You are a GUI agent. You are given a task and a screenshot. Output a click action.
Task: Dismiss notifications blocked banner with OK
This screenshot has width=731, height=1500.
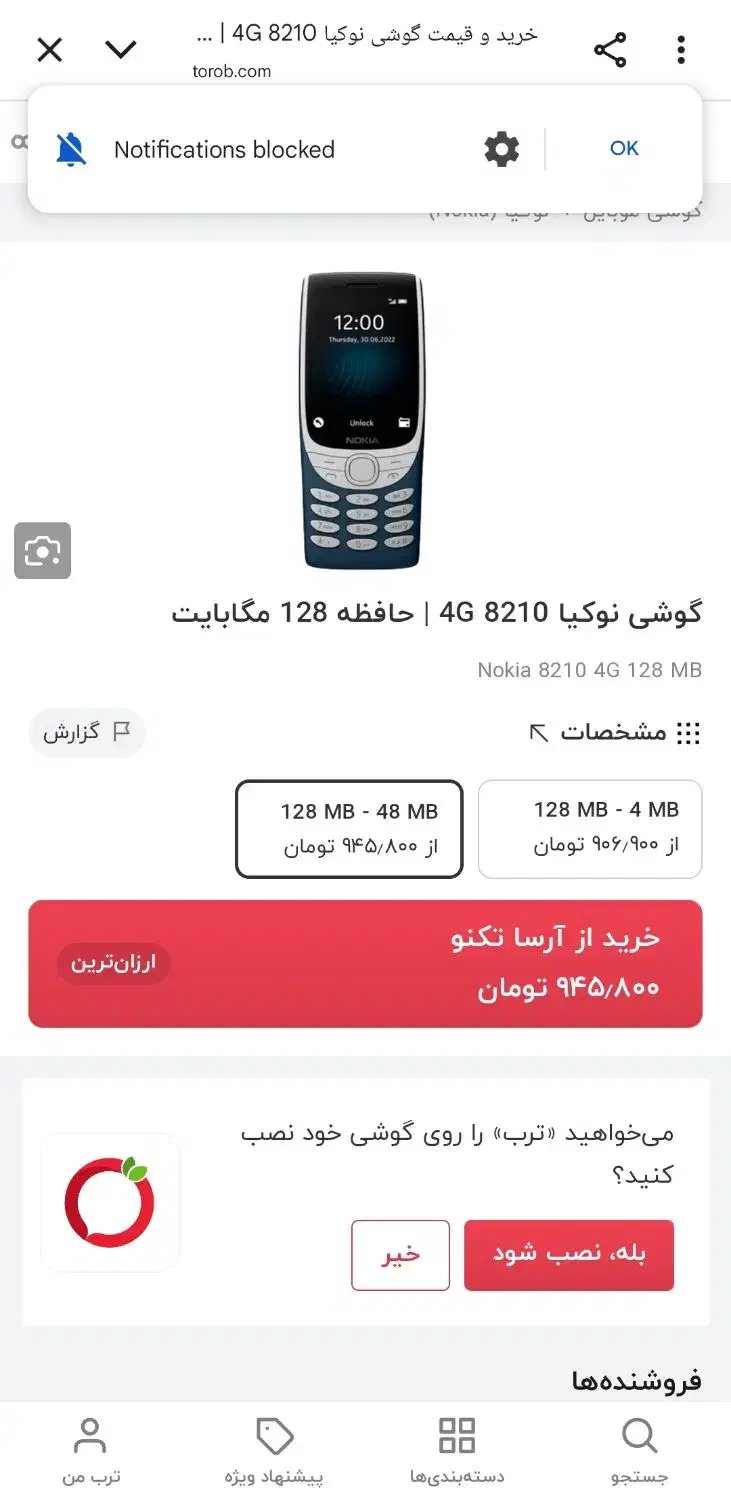click(x=624, y=149)
